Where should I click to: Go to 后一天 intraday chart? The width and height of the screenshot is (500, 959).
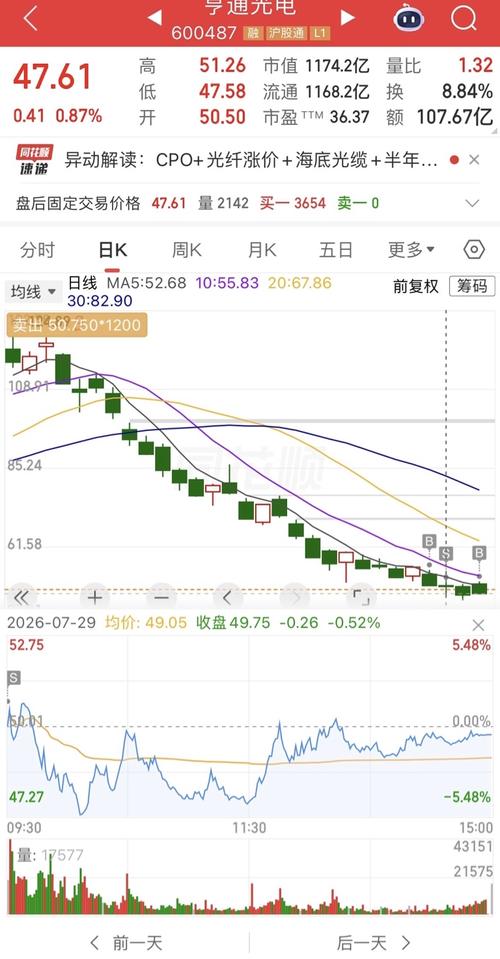click(x=374, y=942)
